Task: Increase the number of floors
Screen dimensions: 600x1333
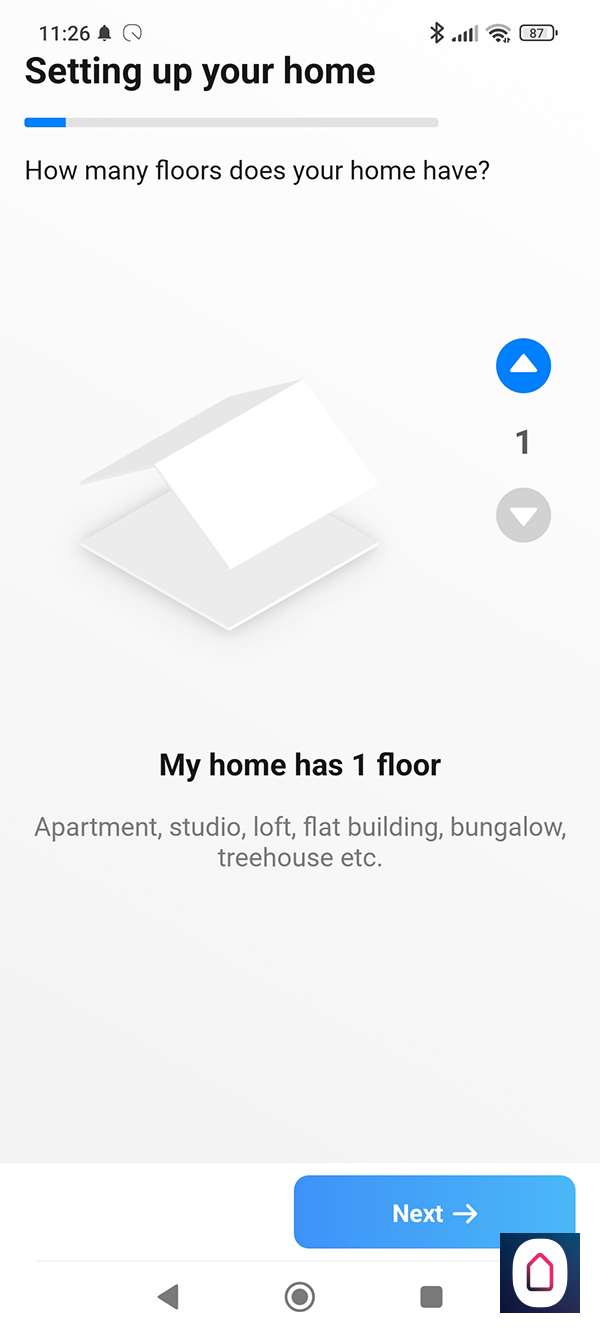Action: (x=523, y=365)
